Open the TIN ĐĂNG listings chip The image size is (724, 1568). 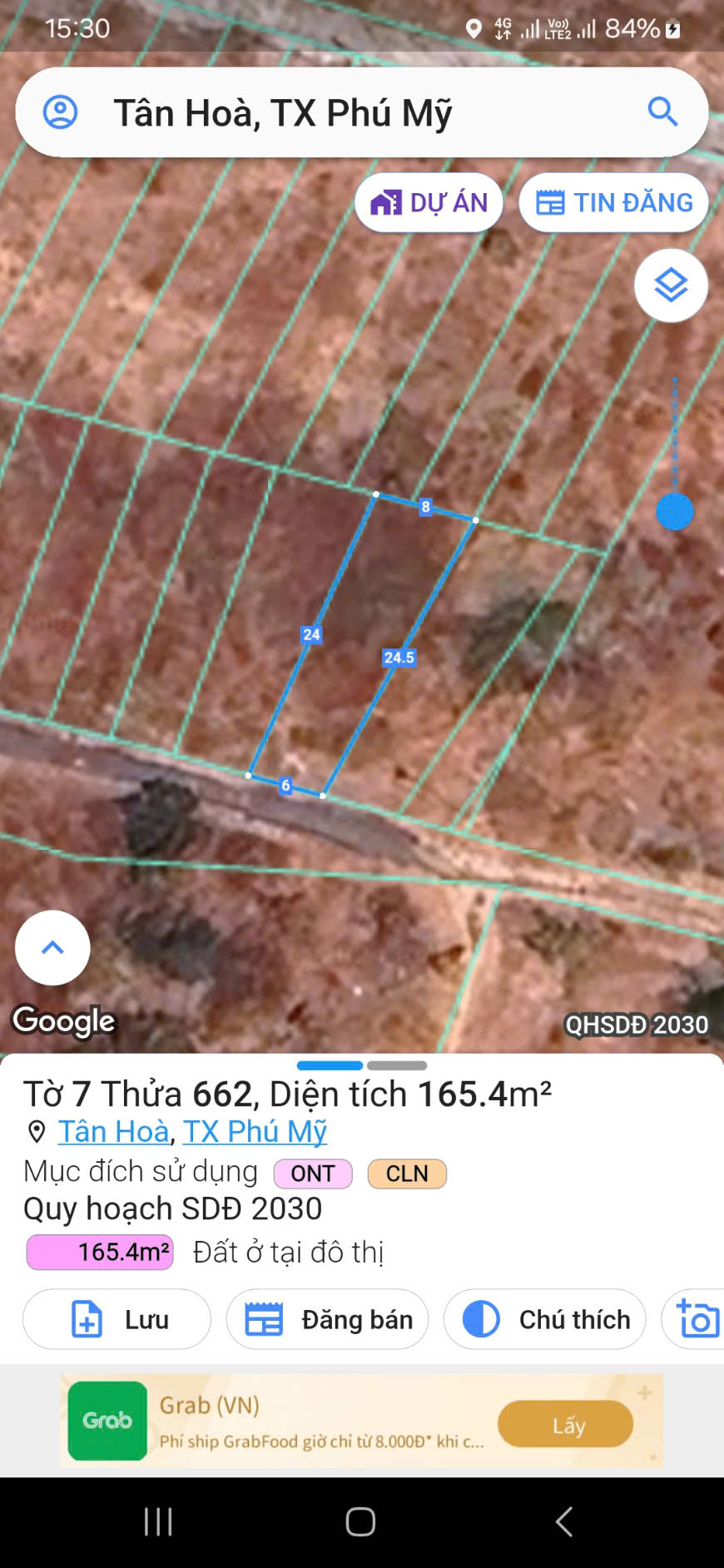click(613, 202)
